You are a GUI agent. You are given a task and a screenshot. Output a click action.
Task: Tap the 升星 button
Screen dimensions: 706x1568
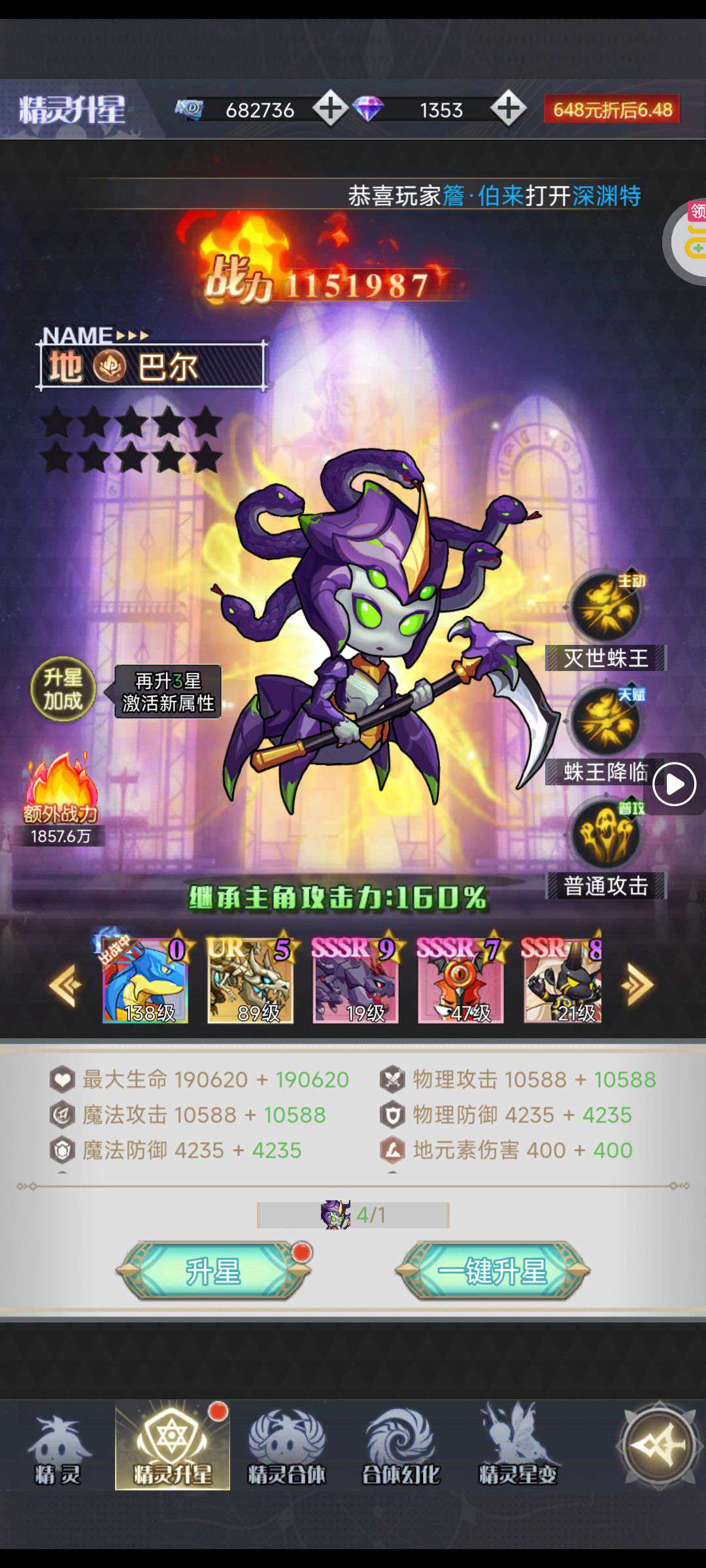212,1271
